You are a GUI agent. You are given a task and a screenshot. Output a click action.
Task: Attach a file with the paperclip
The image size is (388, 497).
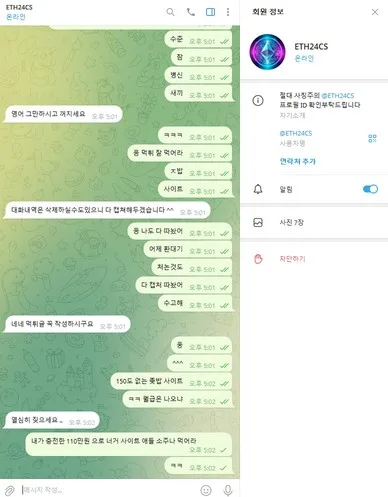10,490
